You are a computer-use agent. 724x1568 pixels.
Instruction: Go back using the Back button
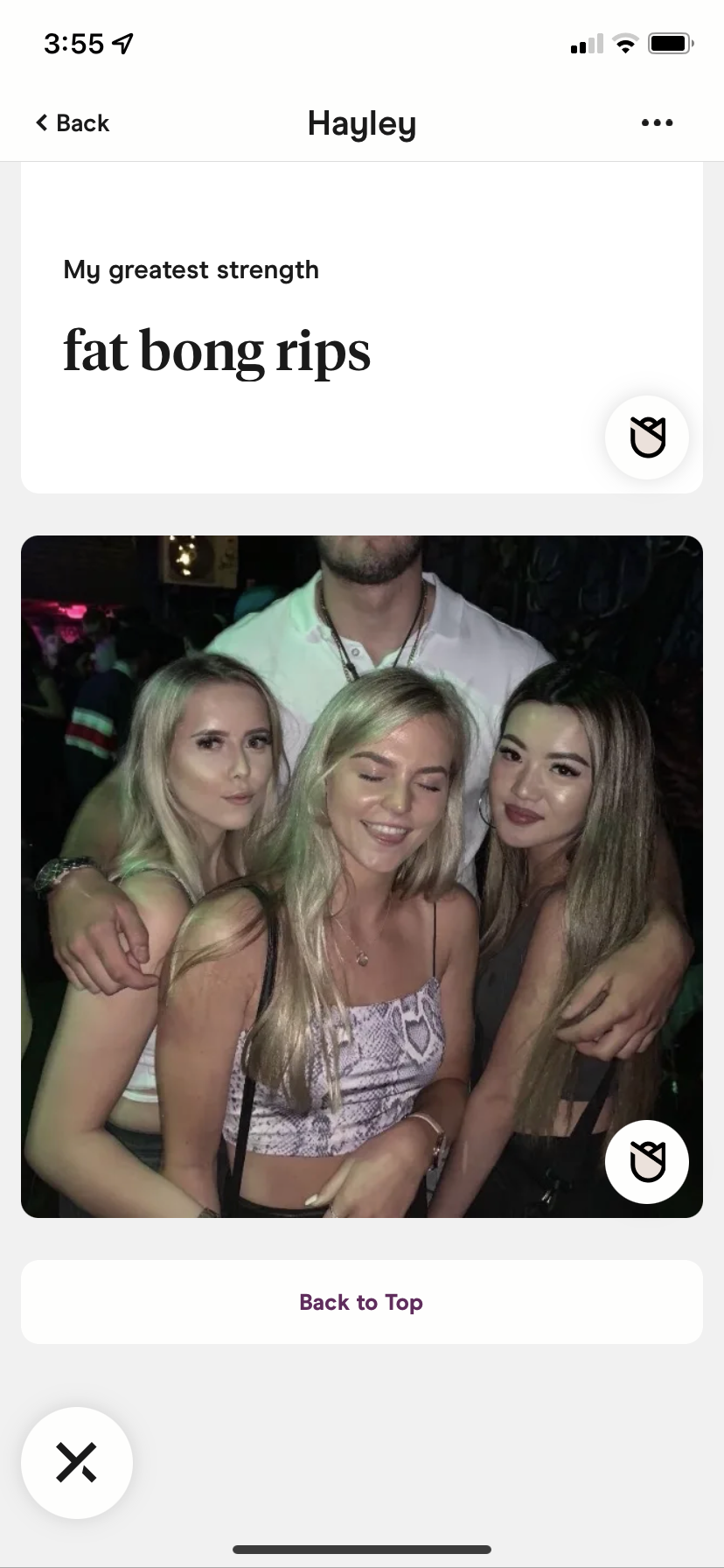coord(73,123)
